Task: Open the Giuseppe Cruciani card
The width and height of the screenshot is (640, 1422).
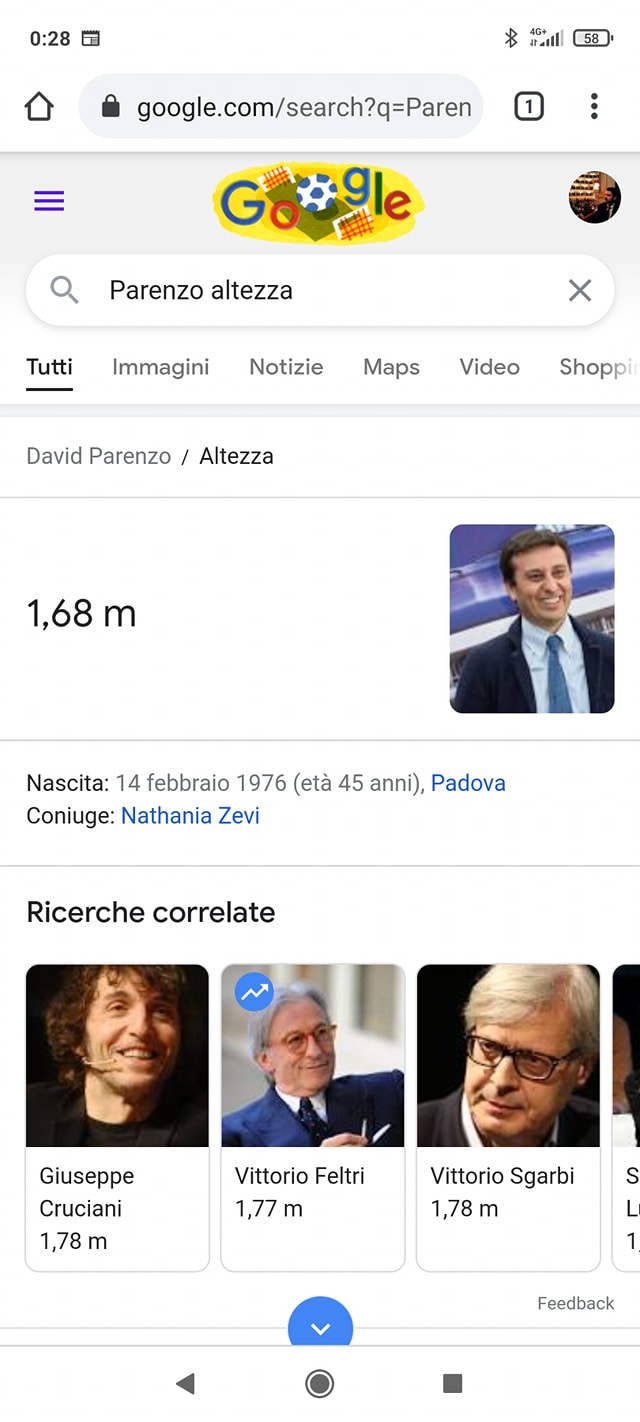Action: (x=117, y=1115)
